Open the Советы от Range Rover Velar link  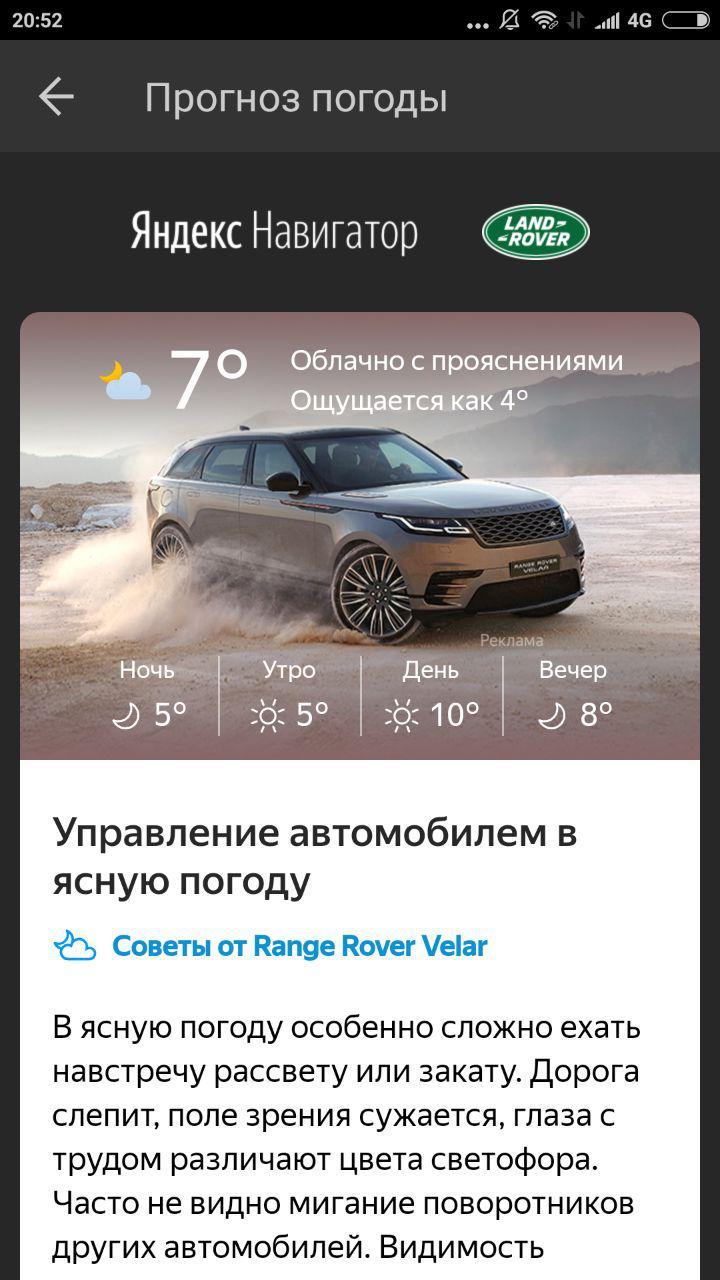coord(299,945)
